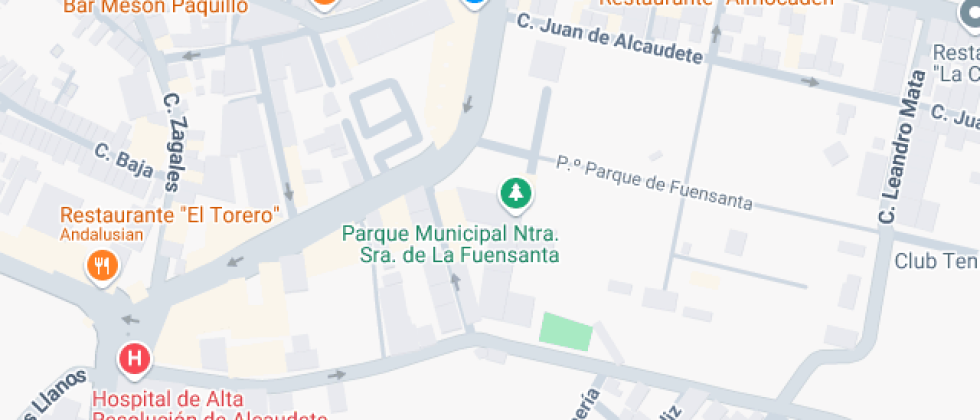Open Restaurante "El Torero" map pin
Screen dimensions: 980x420
(104, 265)
